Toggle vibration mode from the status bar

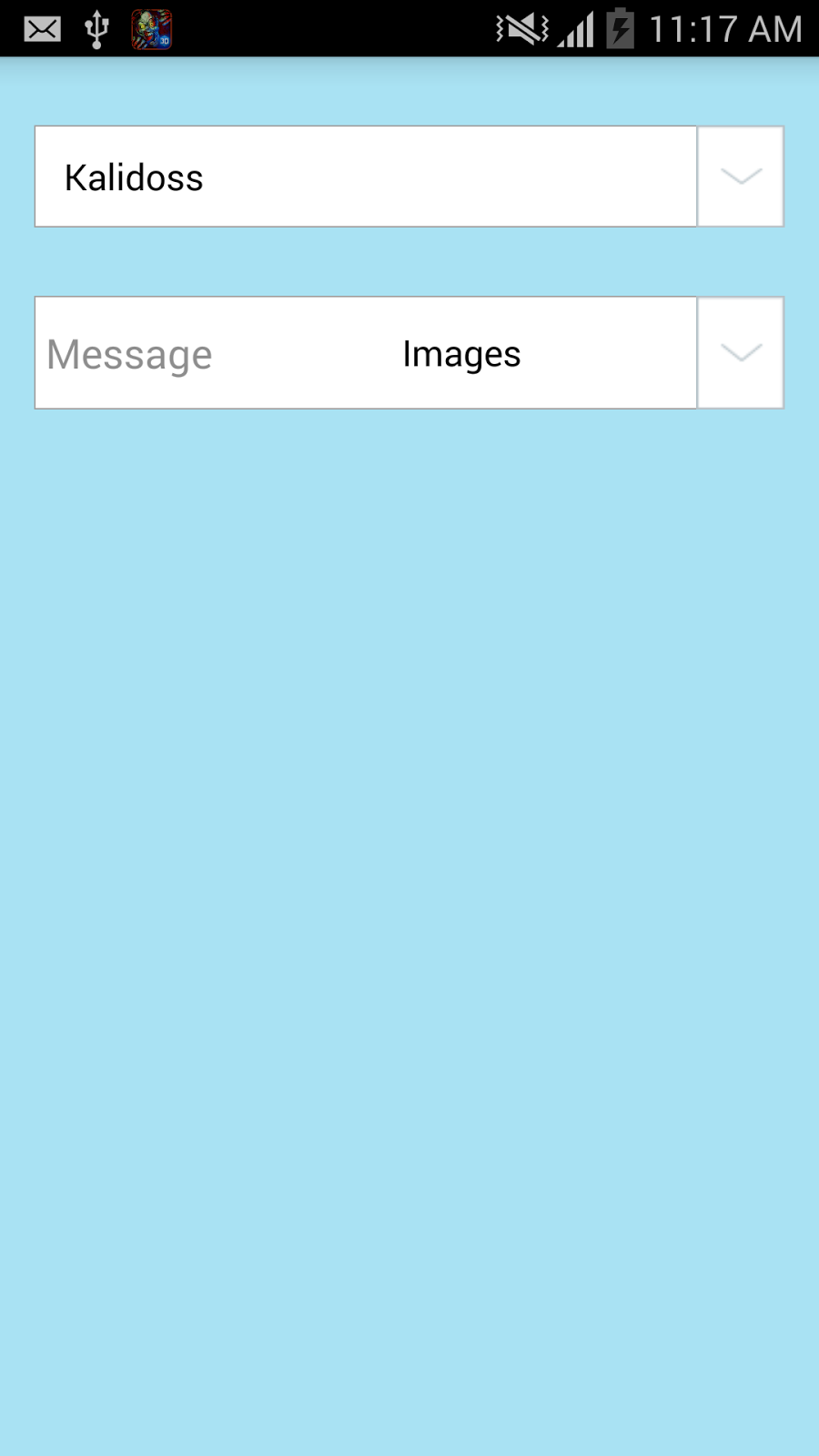click(x=520, y=27)
